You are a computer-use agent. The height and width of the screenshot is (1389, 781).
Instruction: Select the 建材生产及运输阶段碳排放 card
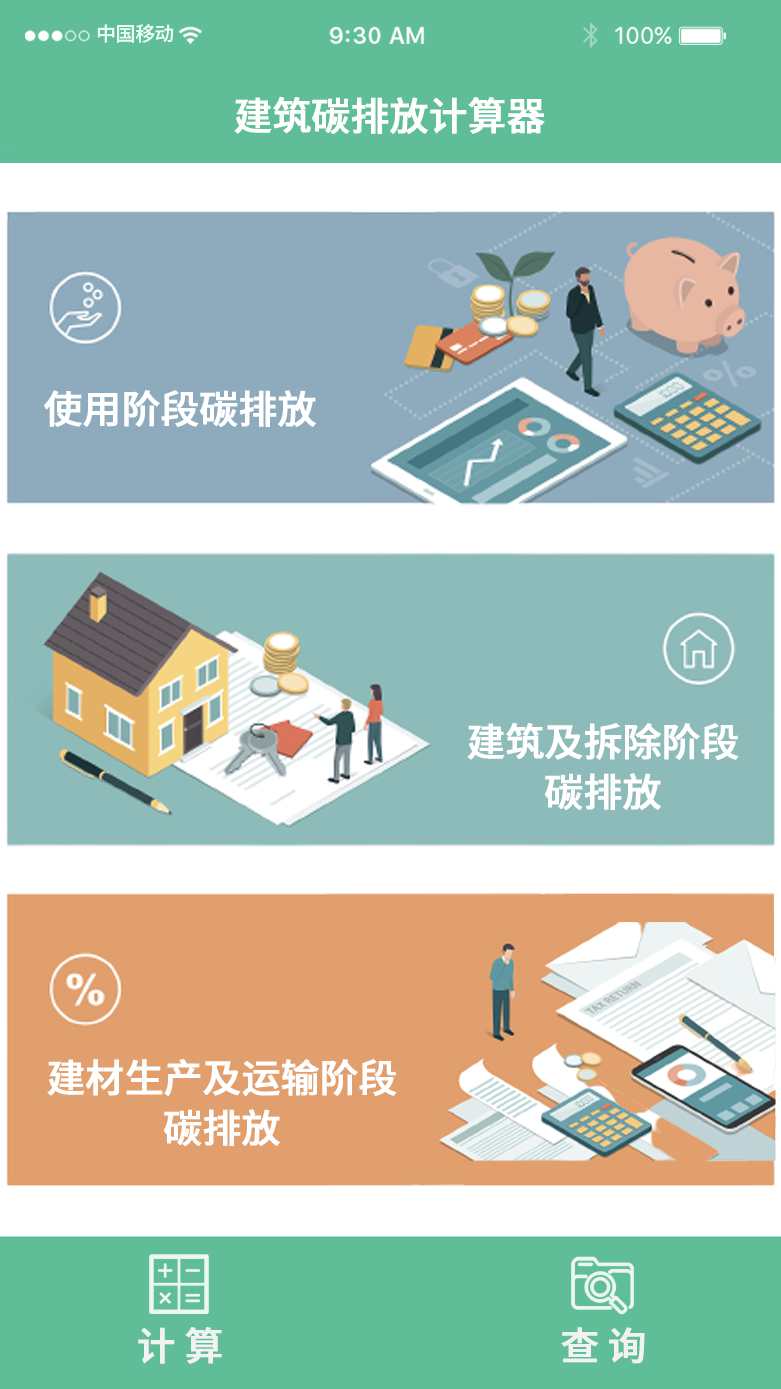[390, 1039]
